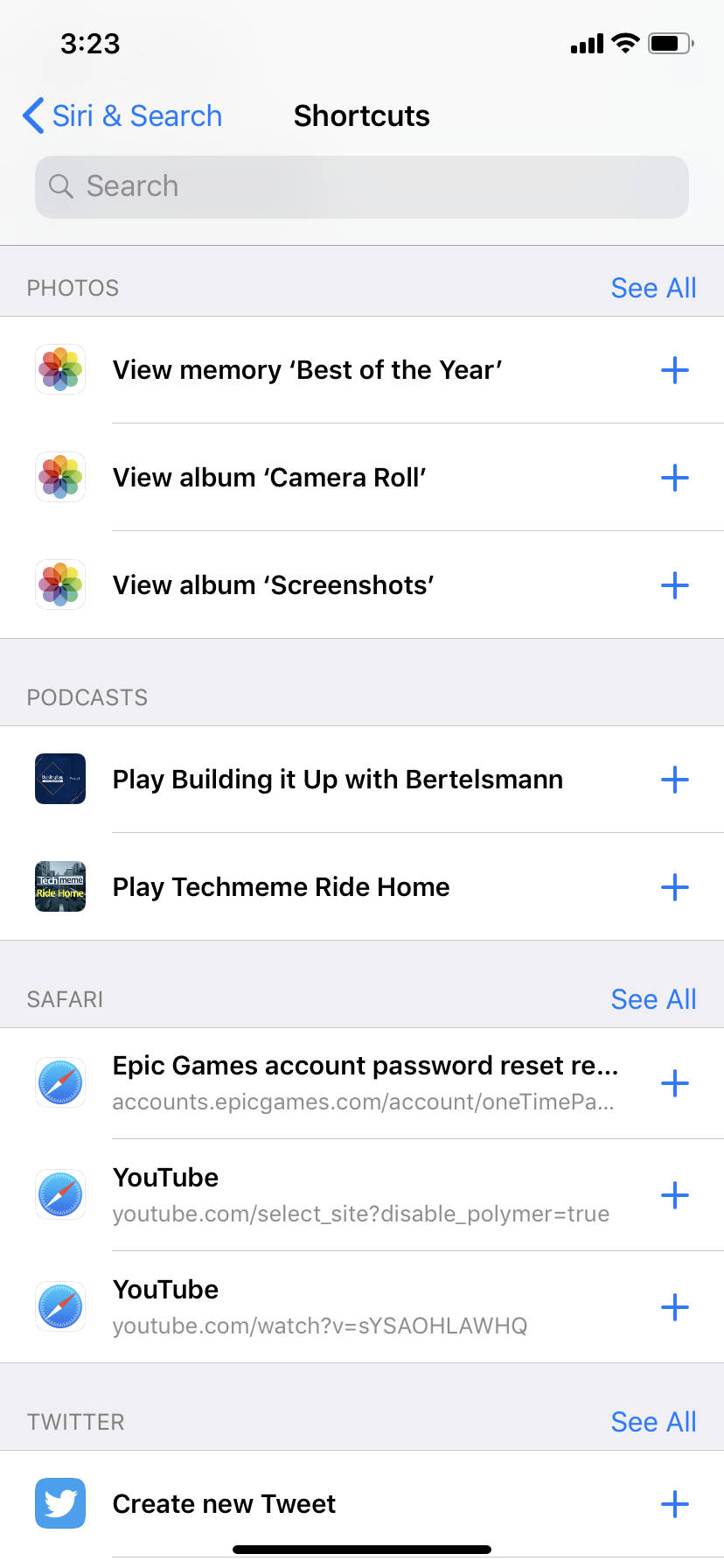Image resolution: width=724 pixels, height=1568 pixels.
Task: Add the 'View album Screenshots' shortcut
Action: (674, 584)
